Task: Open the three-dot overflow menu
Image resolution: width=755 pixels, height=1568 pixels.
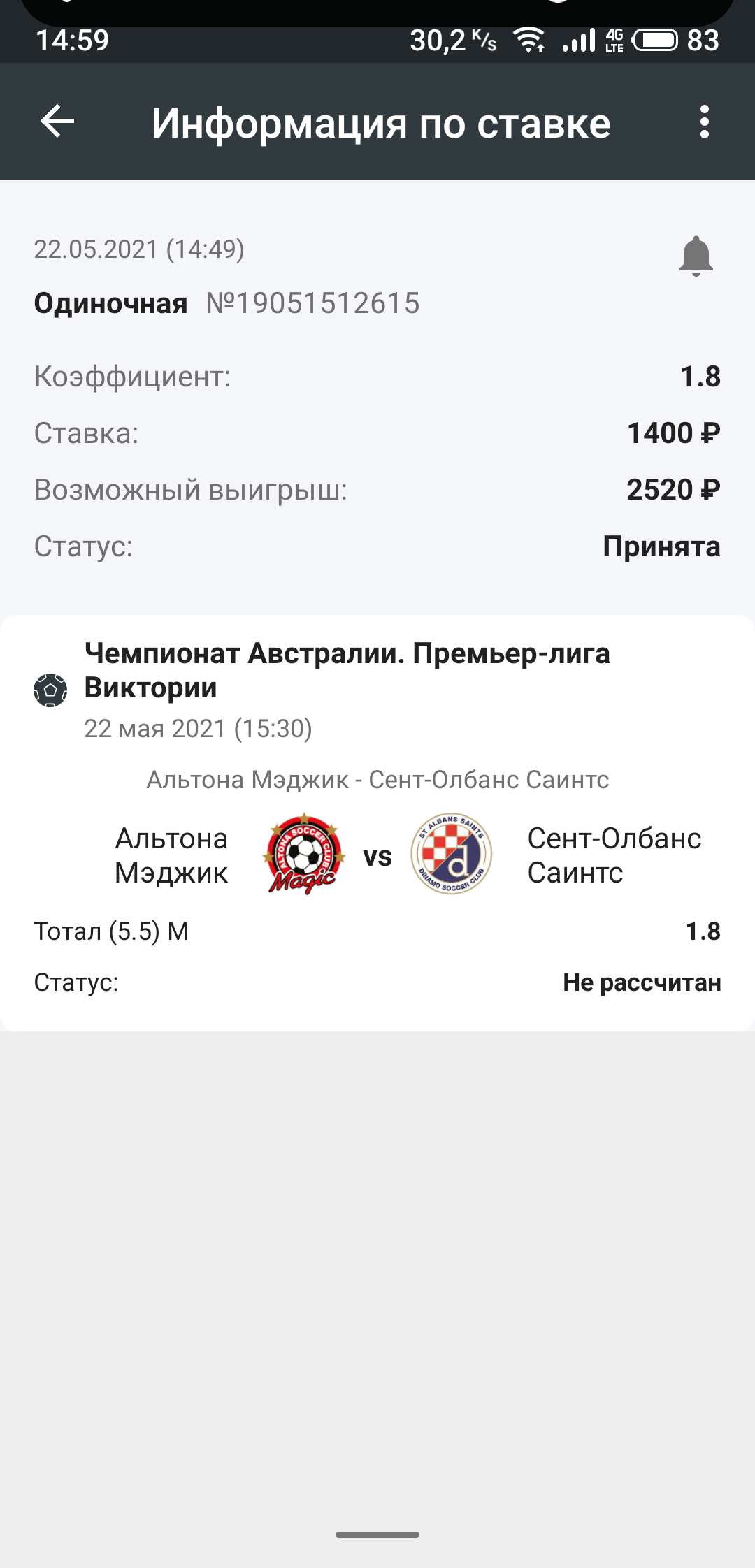Action: [x=704, y=122]
